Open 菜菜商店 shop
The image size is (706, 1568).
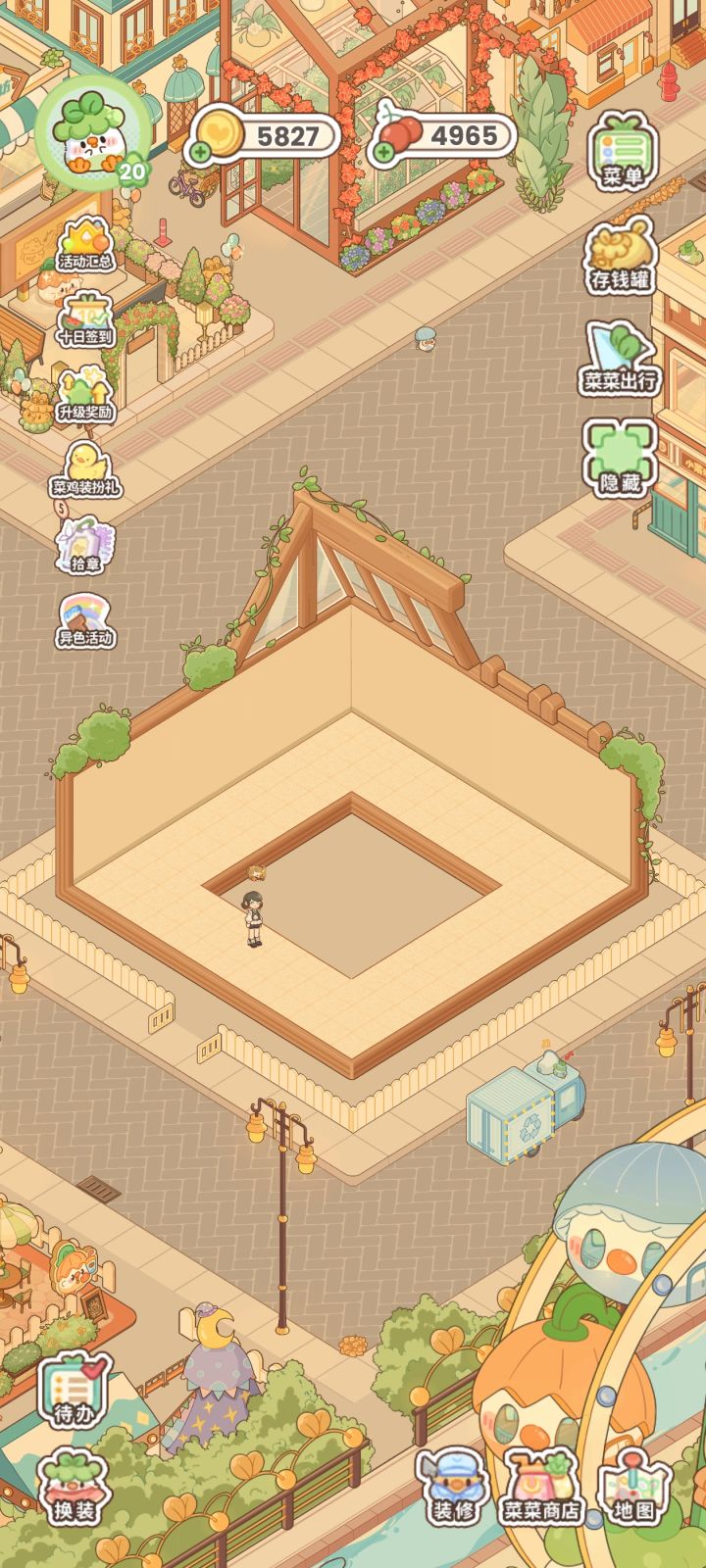coord(541,1487)
